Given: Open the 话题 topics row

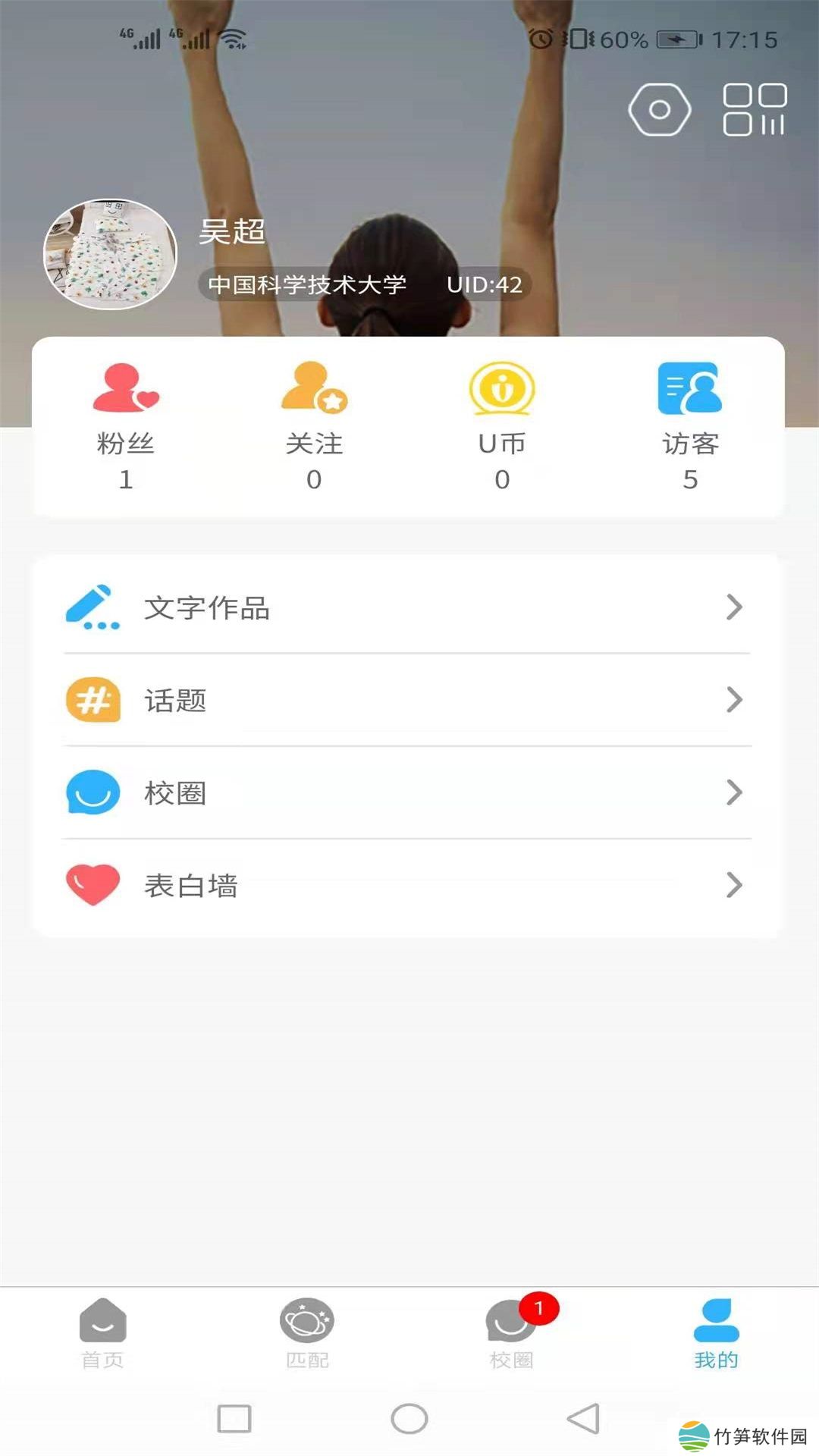Looking at the screenshot, I should coord(406,700).
